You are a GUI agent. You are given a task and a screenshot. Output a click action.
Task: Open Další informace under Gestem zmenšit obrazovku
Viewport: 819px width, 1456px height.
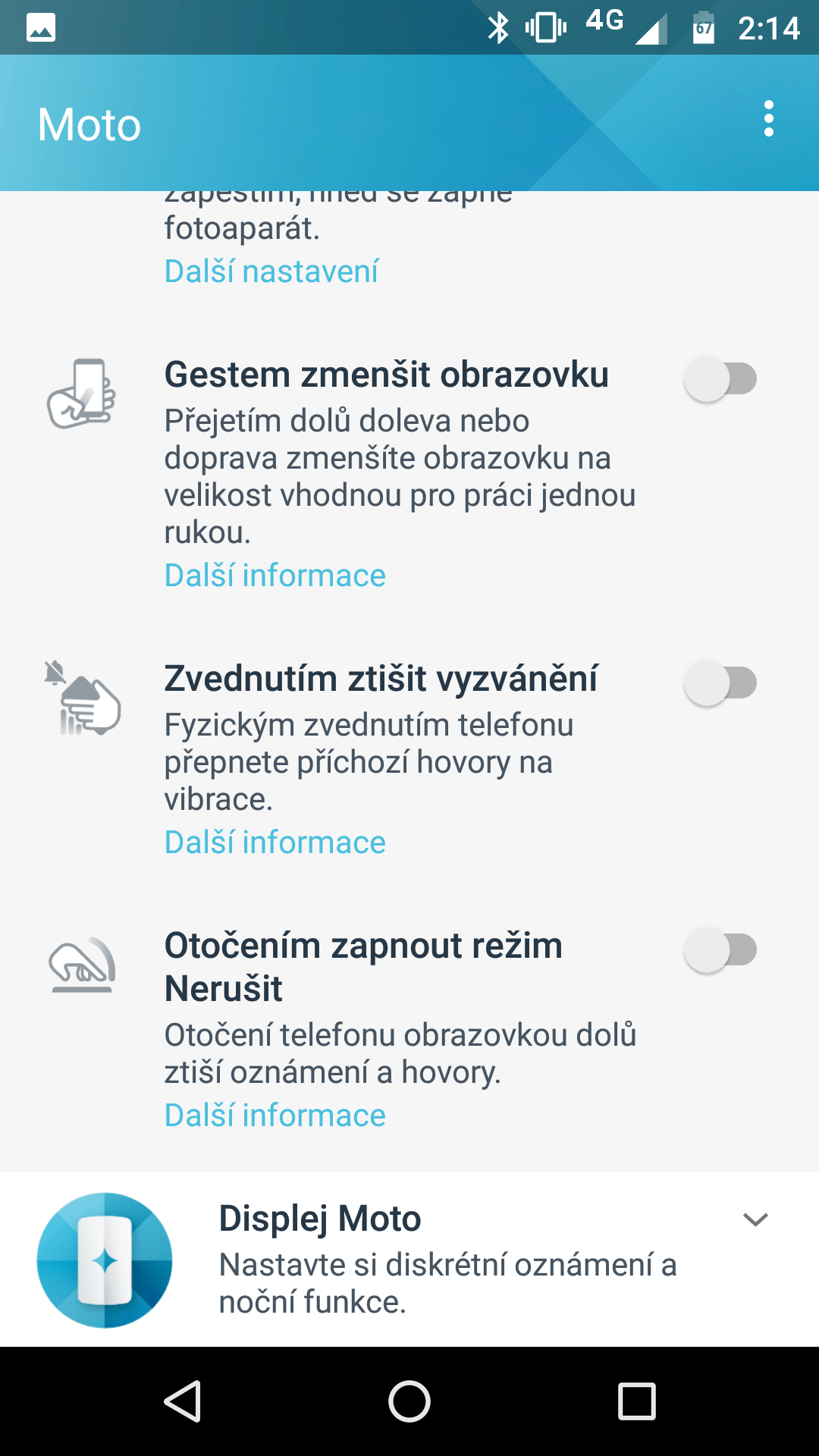tap(275, 576)
